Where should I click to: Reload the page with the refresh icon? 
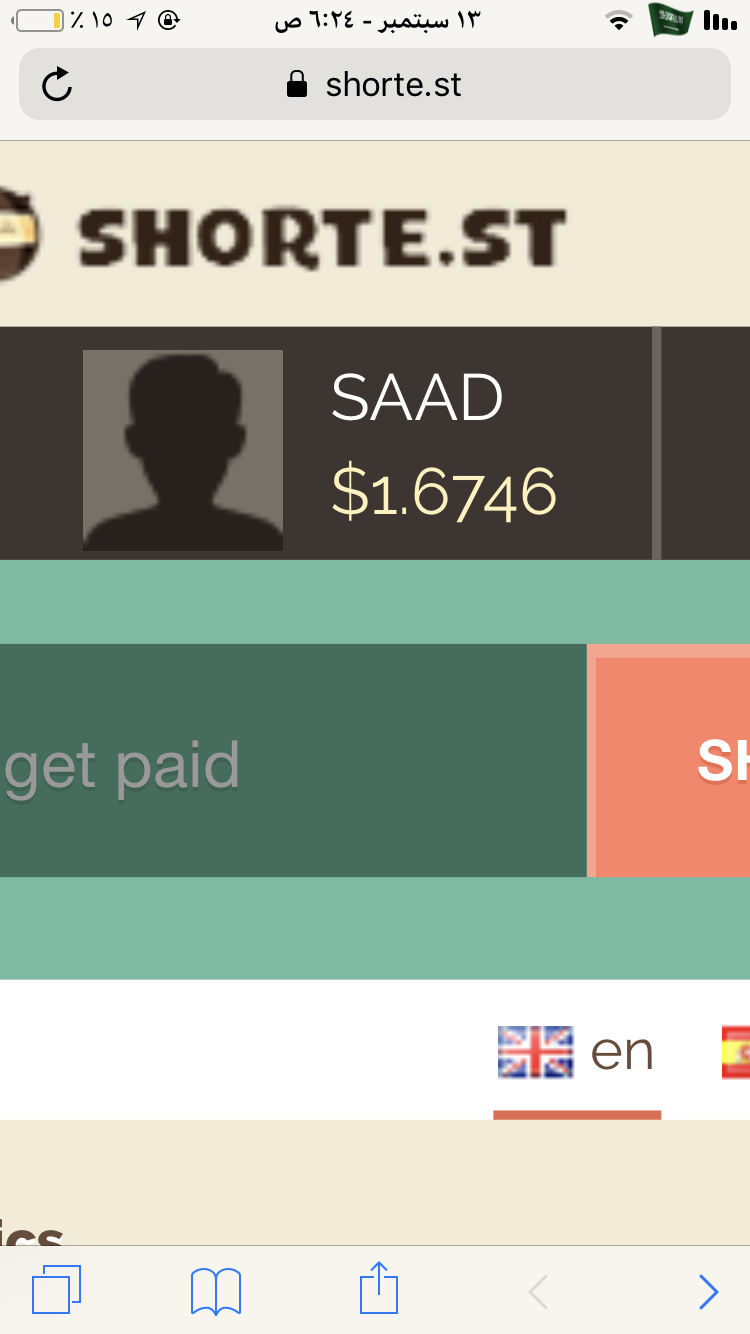pyautogui.click(x=57, y=85)
